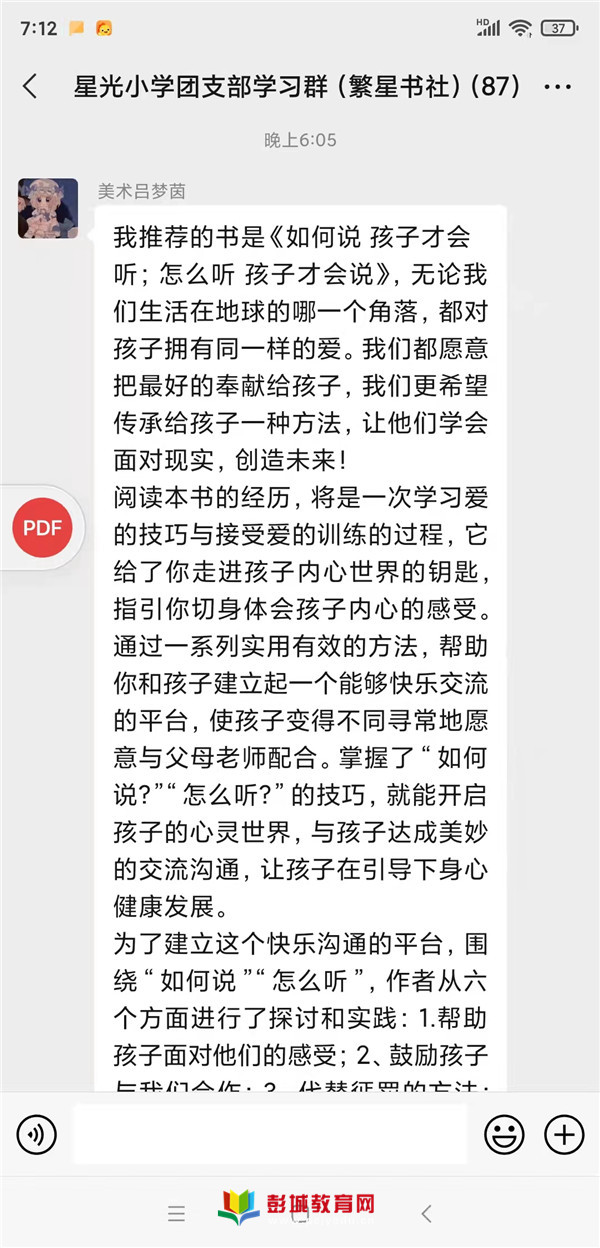Open 美术吕梦茵's profile avatar

click(48, 208)
